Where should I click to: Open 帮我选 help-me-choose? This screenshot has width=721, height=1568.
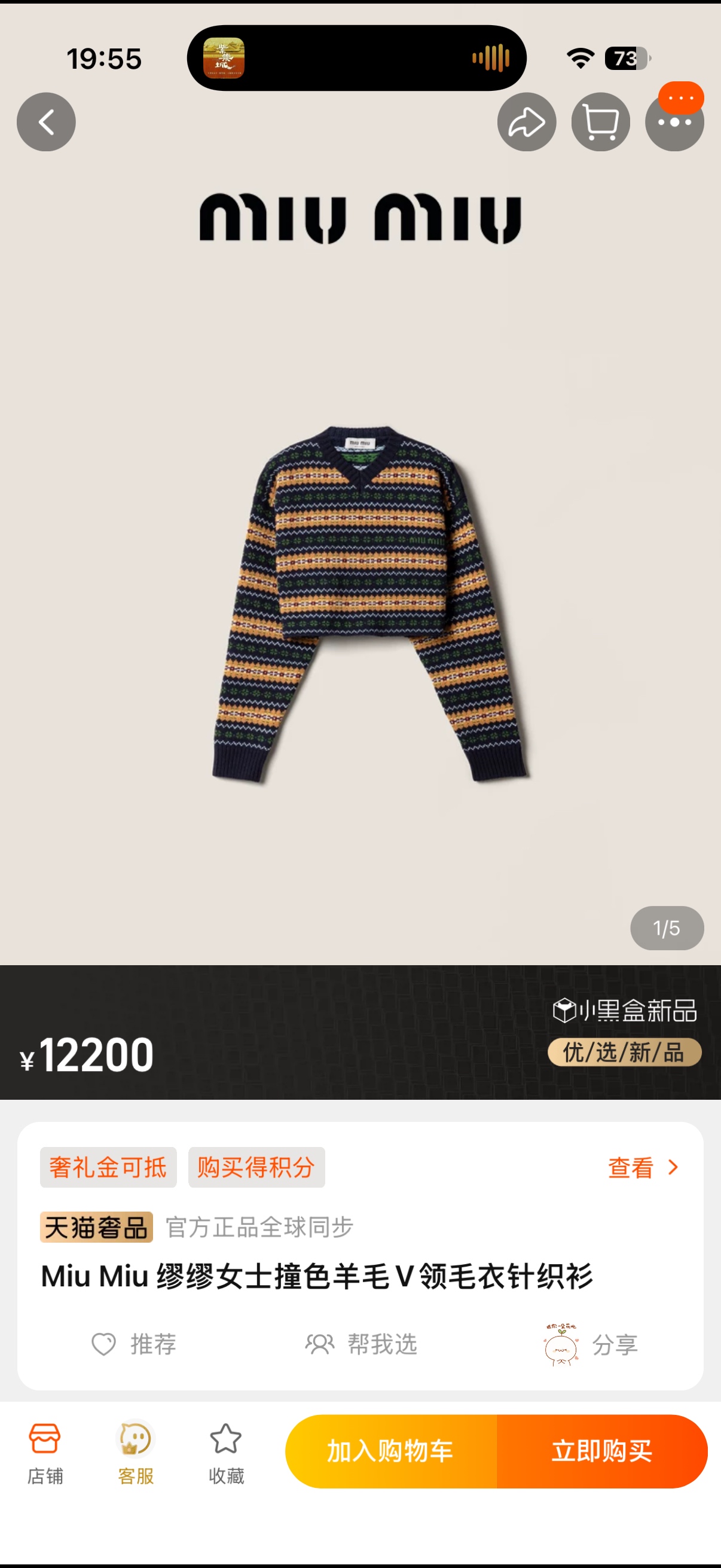[x=362, y=1344]
